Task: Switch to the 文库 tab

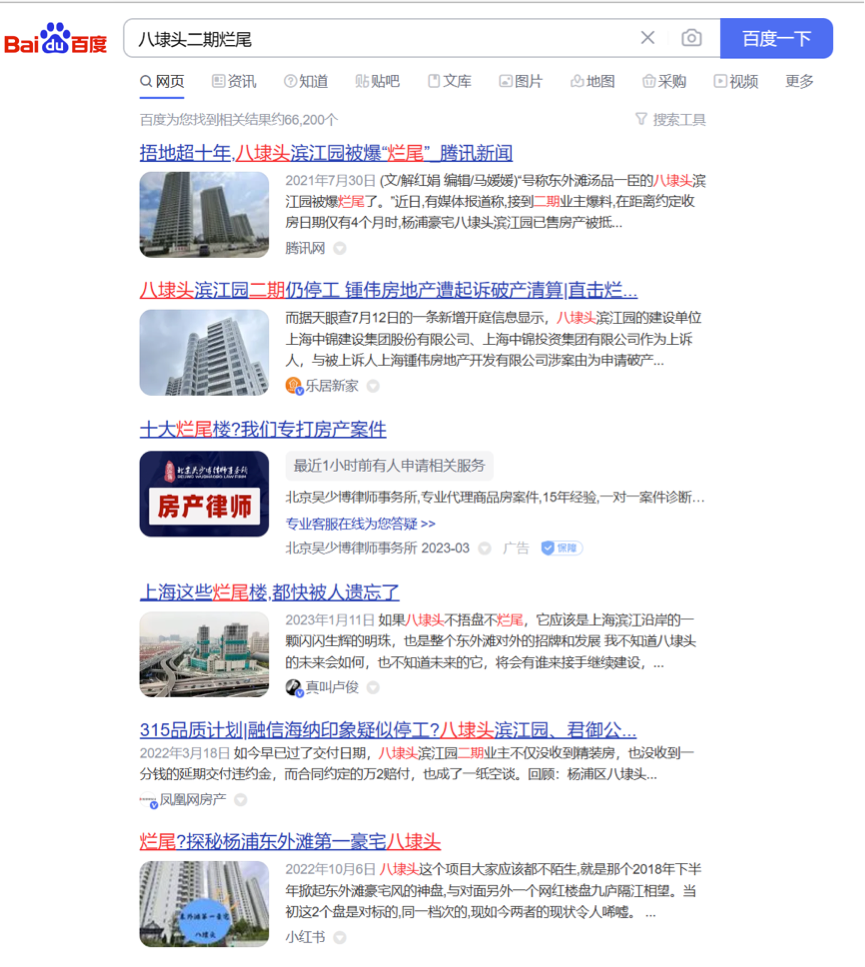Action: click(449, 81)
